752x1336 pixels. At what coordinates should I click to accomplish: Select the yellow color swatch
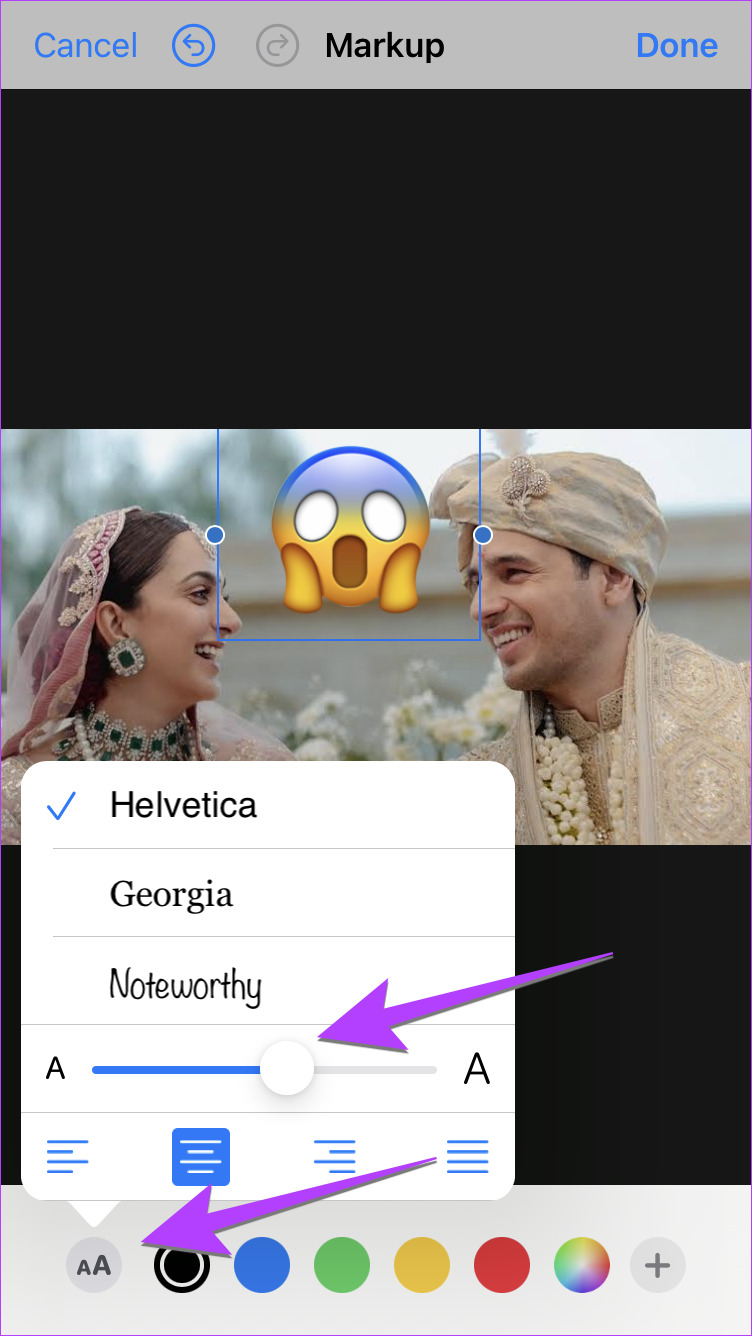422,1266
